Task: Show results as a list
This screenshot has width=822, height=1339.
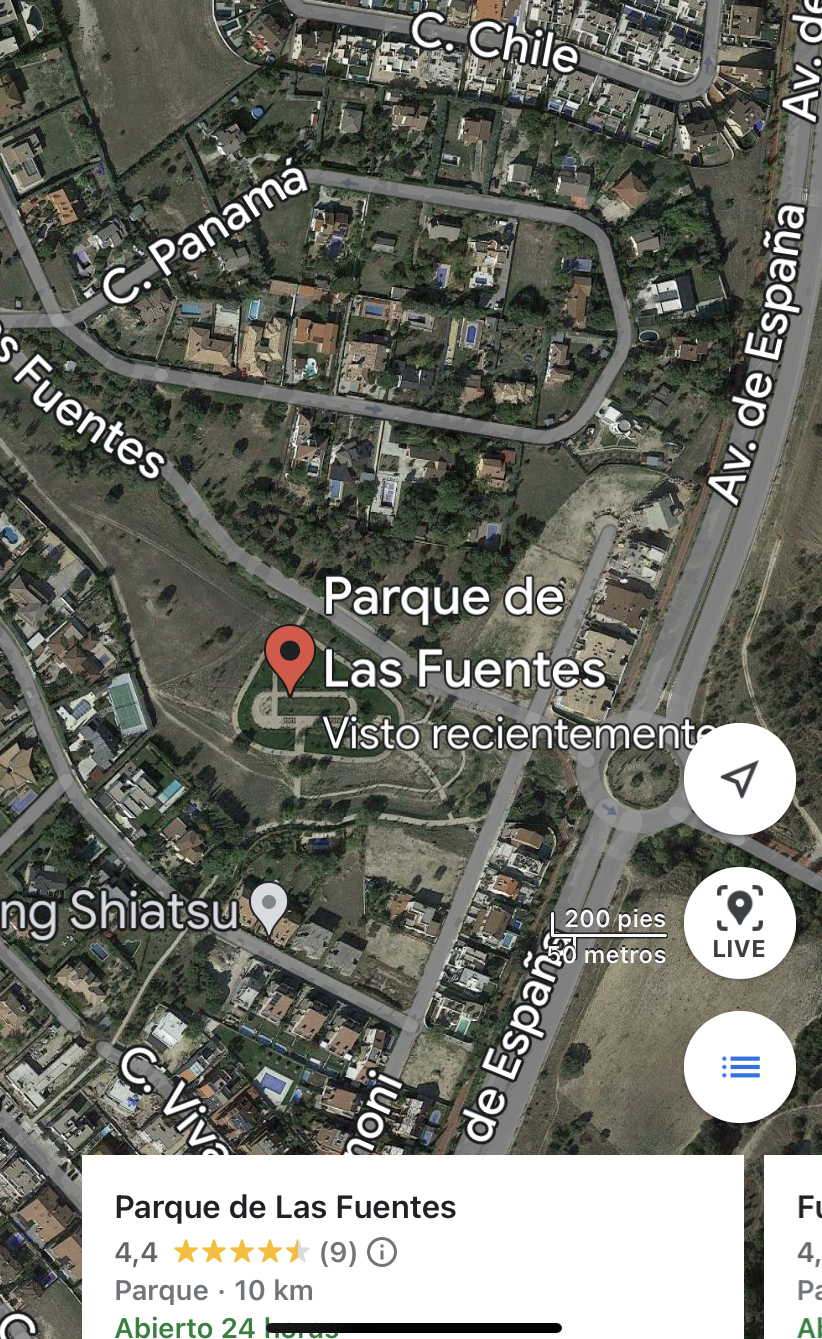Action: [739, 1067]
